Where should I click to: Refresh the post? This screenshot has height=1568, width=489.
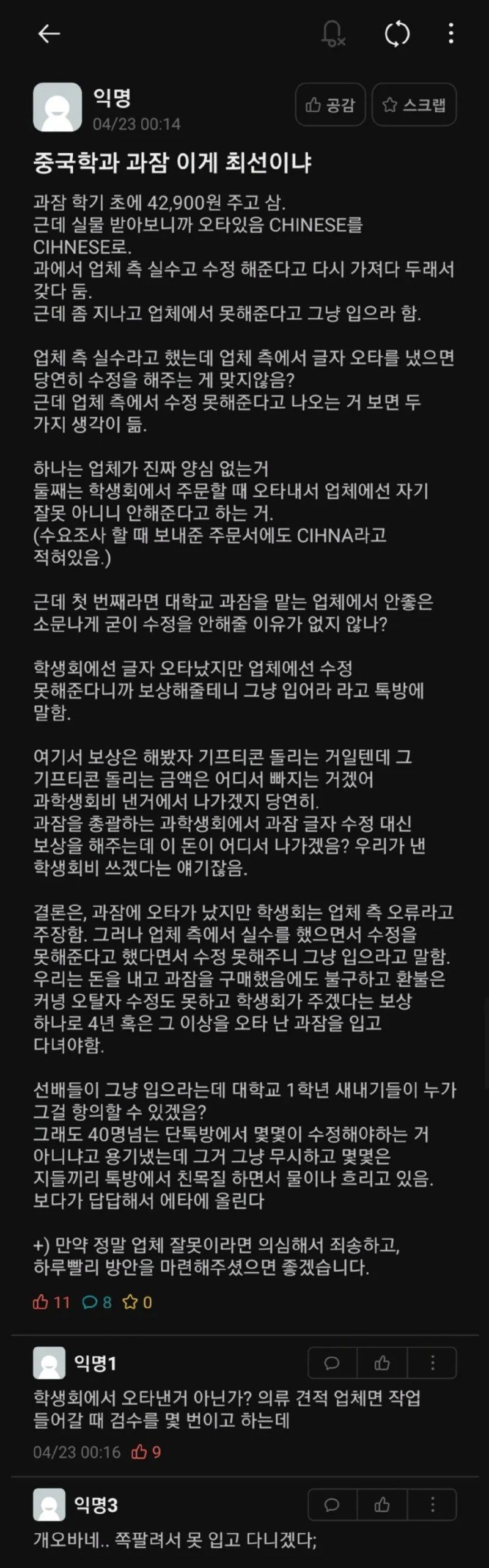point(397,34)
